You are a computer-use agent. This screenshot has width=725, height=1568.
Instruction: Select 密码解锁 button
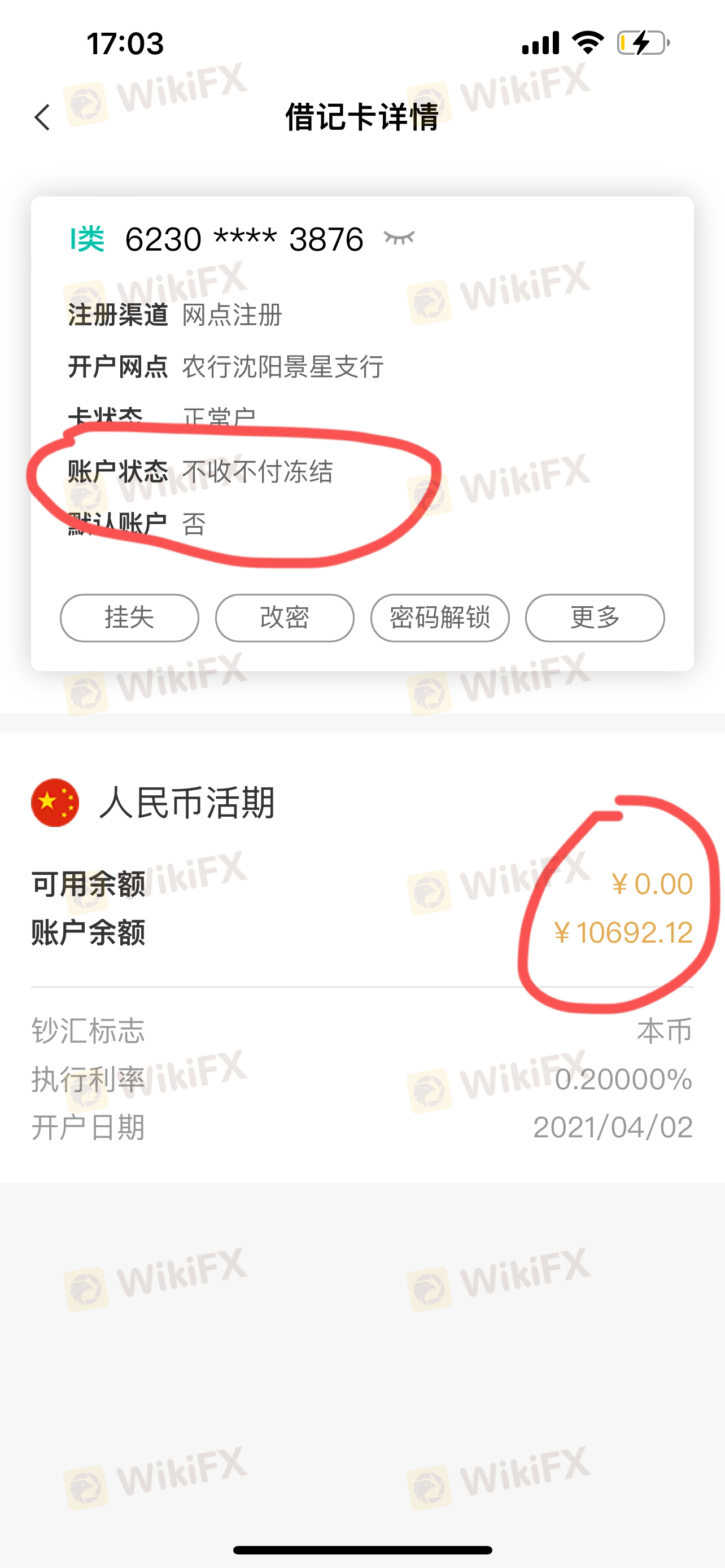(439, 618)
